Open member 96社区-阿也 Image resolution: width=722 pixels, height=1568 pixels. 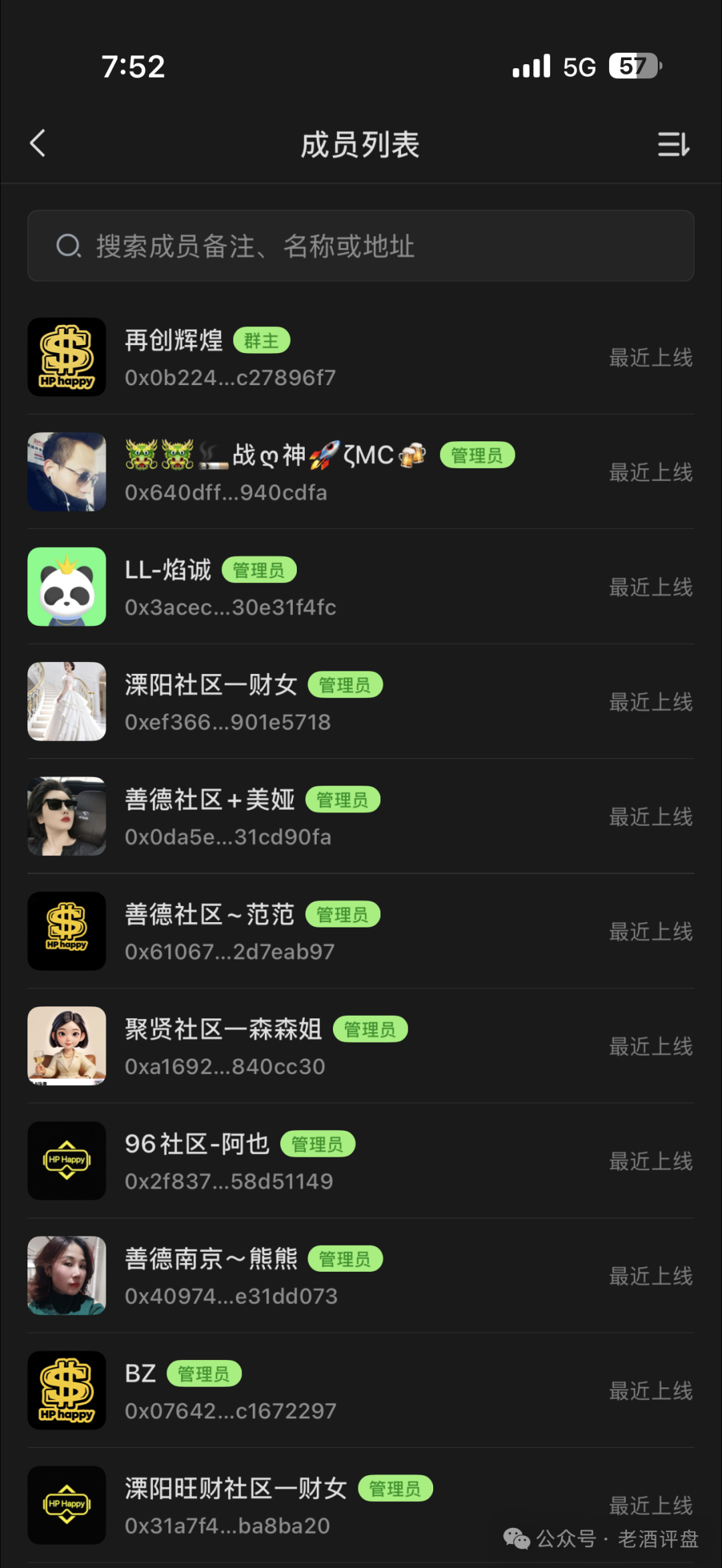click(x=361, y=1161)
